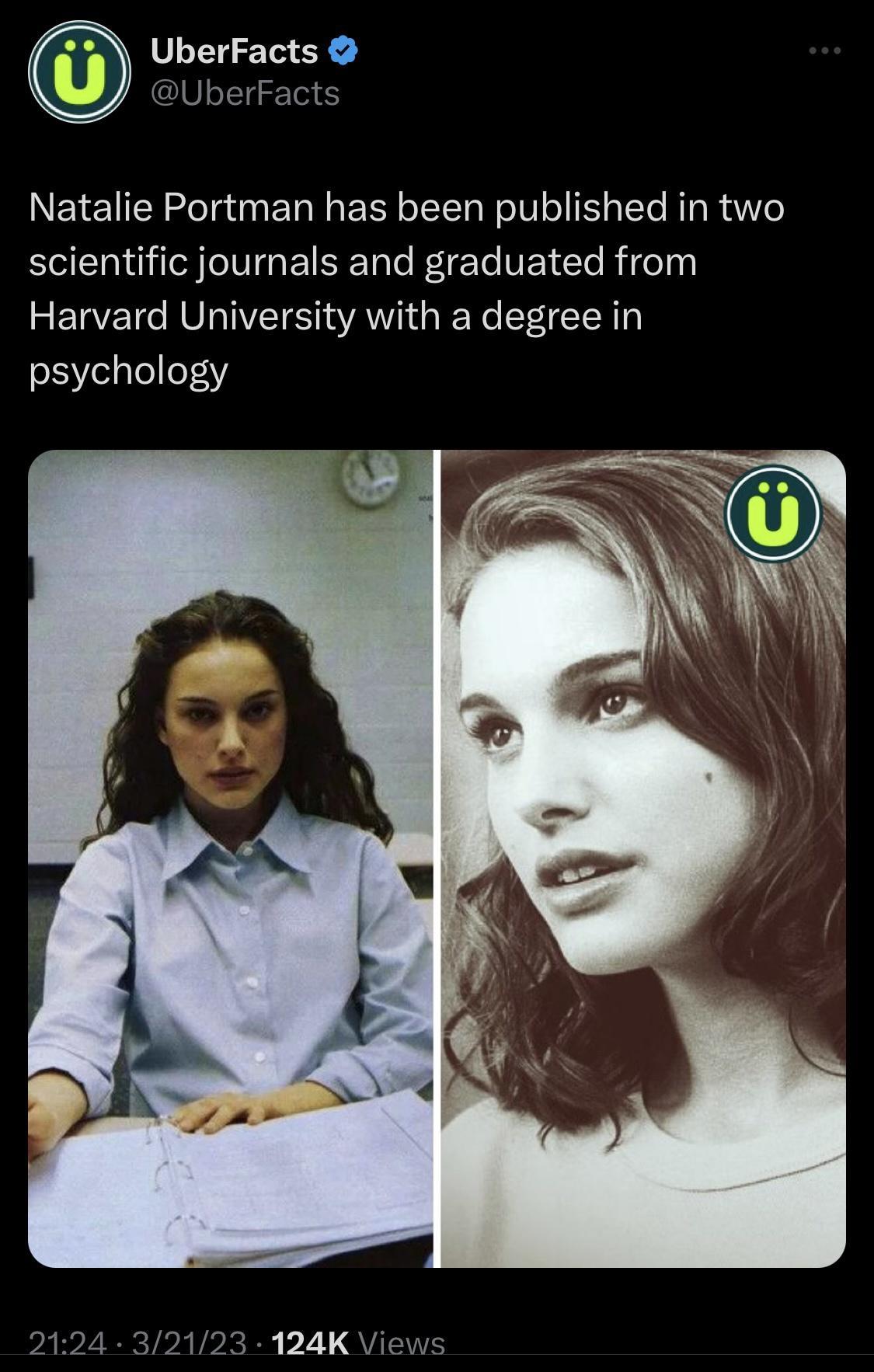Open the @UberFacts handle link
Viewport: 874px width, 1372px height.
(245, 94)
